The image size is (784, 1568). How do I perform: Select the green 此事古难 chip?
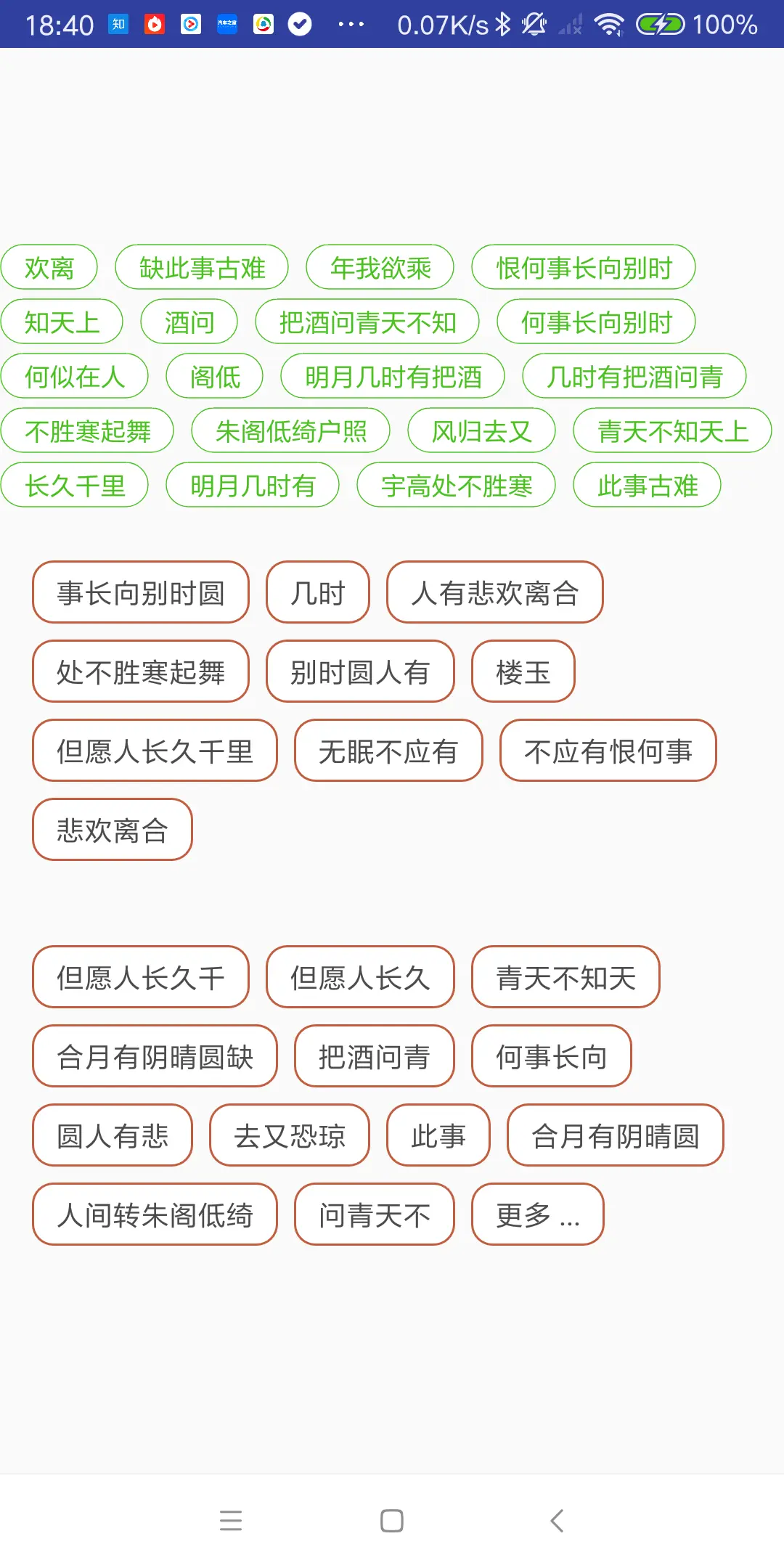[647, 486]
